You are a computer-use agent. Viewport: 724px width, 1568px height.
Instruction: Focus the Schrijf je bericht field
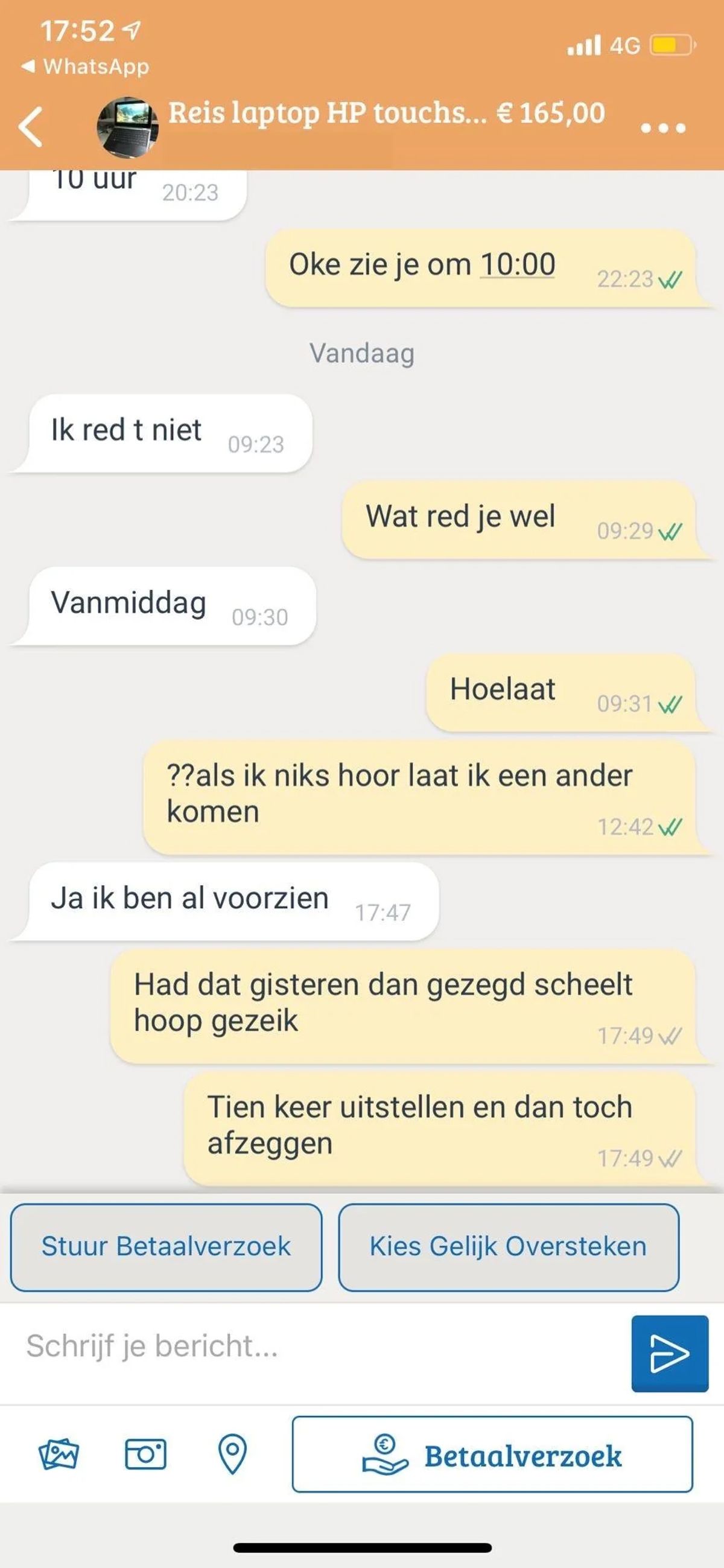[x=316, y=1346]
